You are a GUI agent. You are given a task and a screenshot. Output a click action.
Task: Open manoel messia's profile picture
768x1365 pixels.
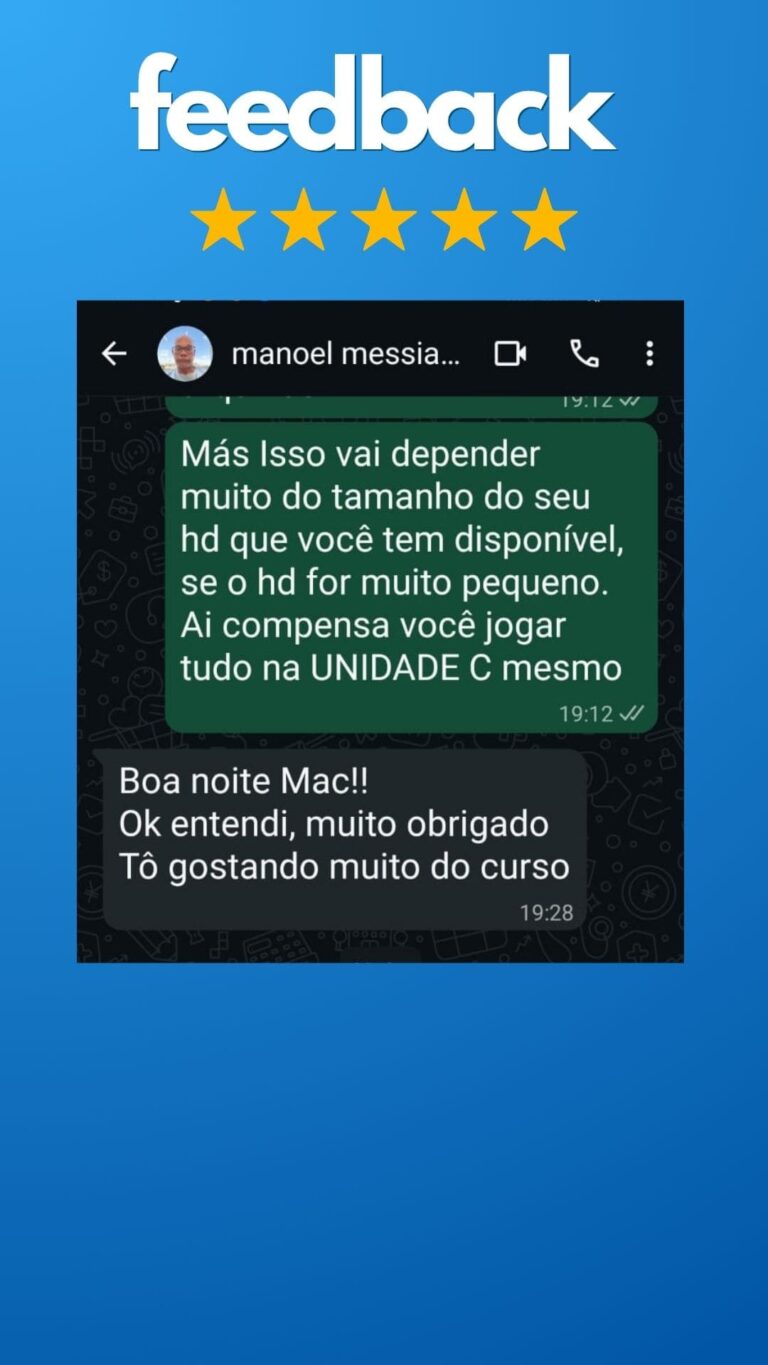(184, 353)
